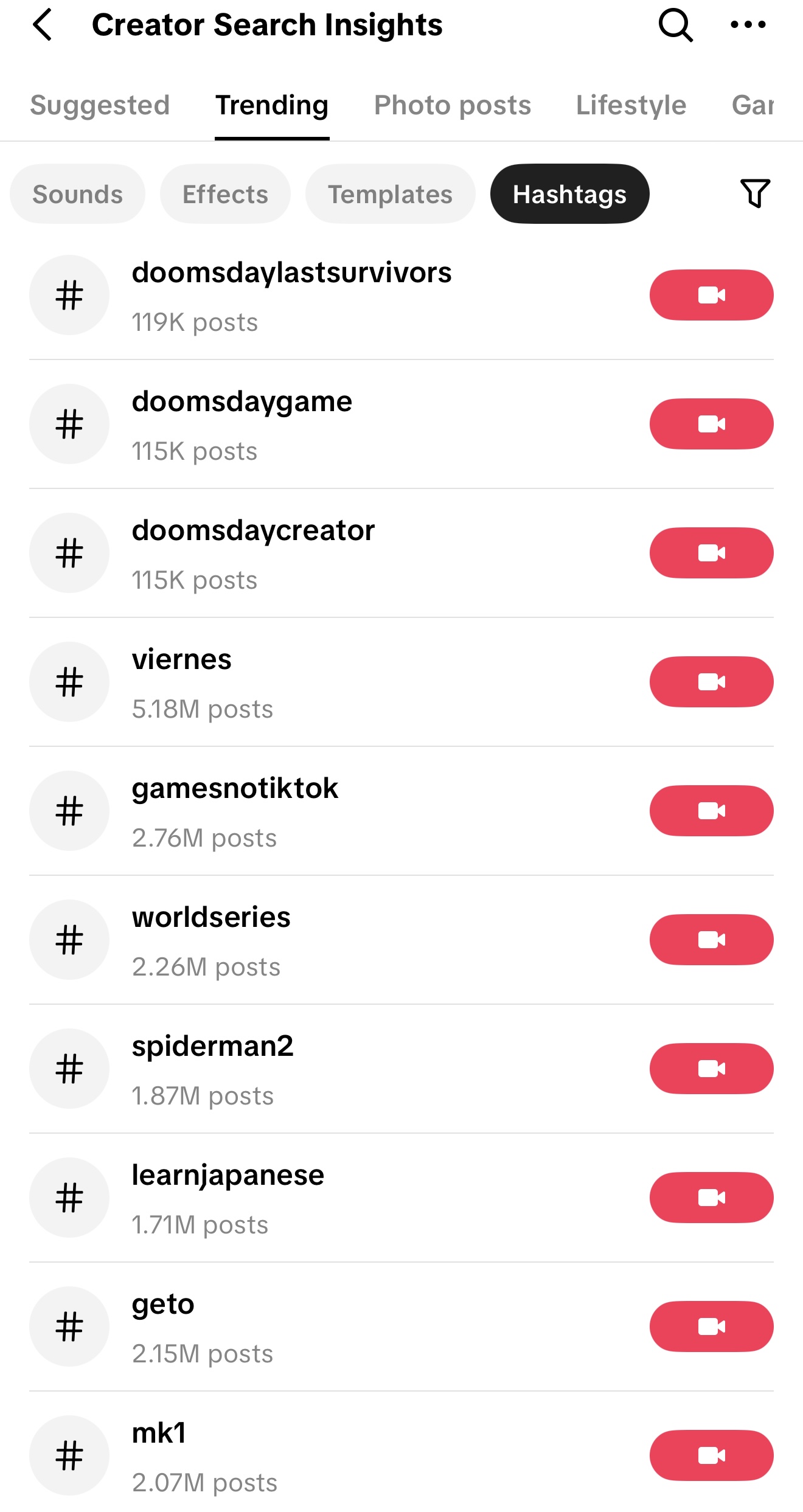Open search from the top bar

click(x=675, y=26)
